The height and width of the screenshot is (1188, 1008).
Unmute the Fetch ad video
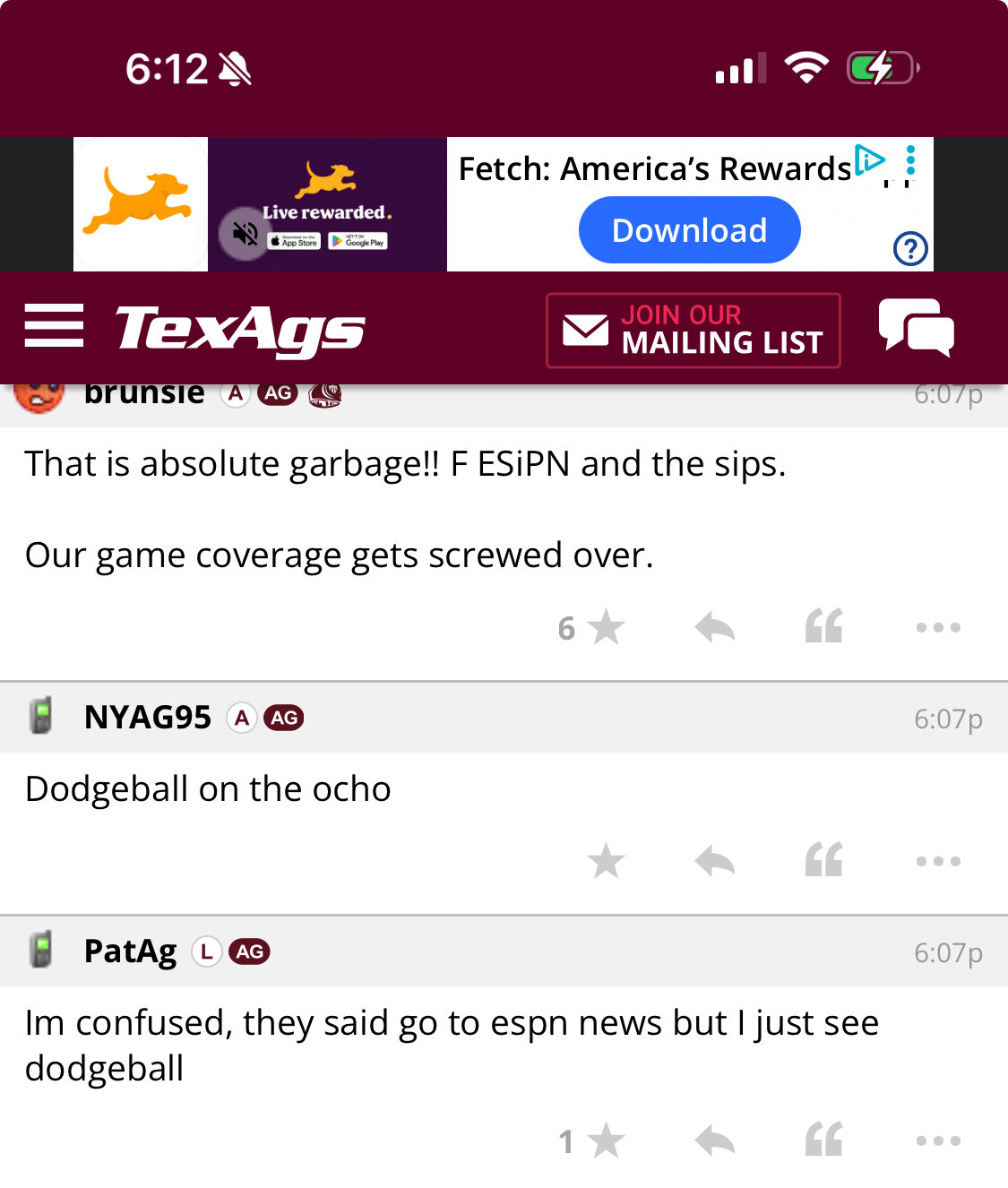pos(245,235)
